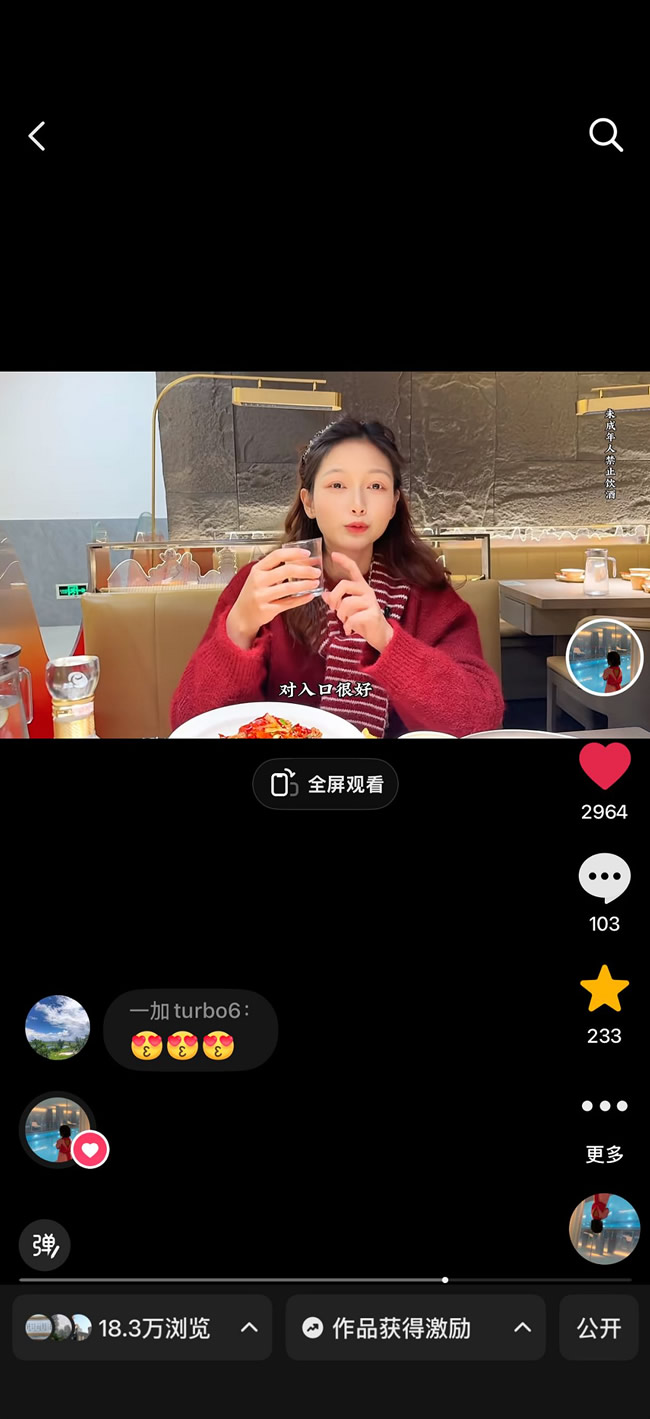Open the creator avatar beside the video
650x1419 pixels.
pyautogui.click(x=605, y=657)
